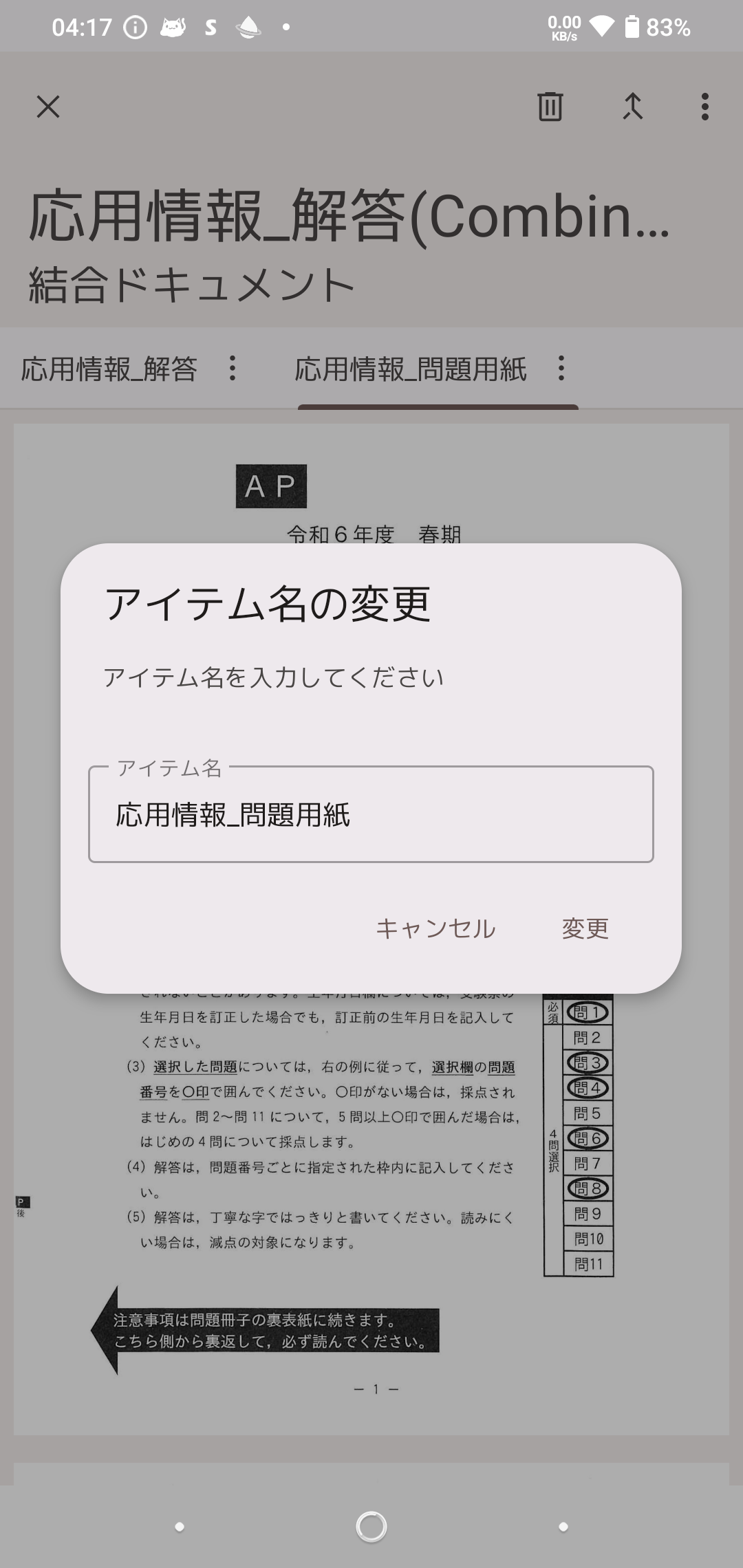Image resolution: width=743 pixels, height=1568 pixels.
Task: Tap the アイテム名 text field
Action: tap(371, 814)
